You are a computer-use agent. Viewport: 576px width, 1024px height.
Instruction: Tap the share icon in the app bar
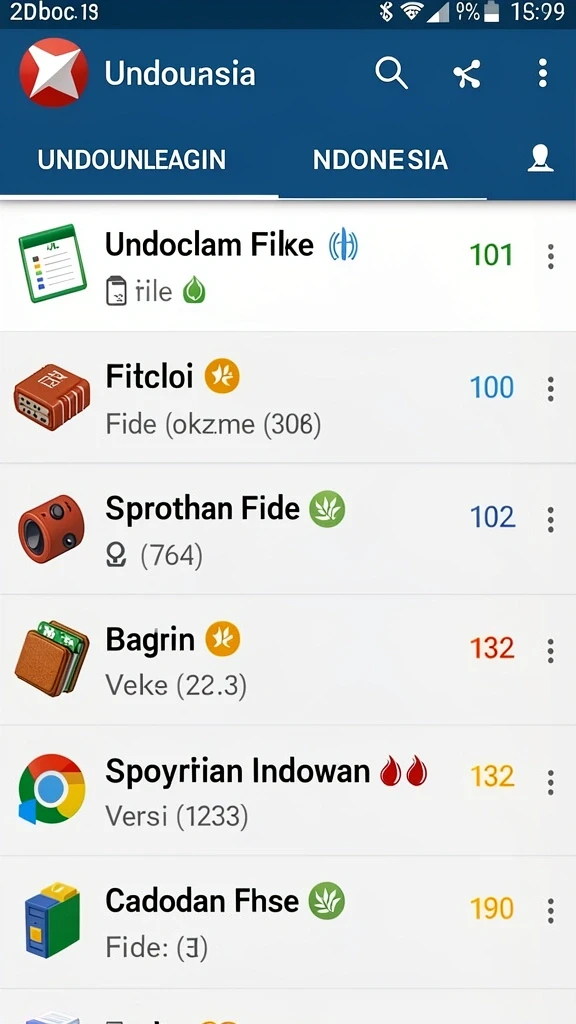pos(468,73)
